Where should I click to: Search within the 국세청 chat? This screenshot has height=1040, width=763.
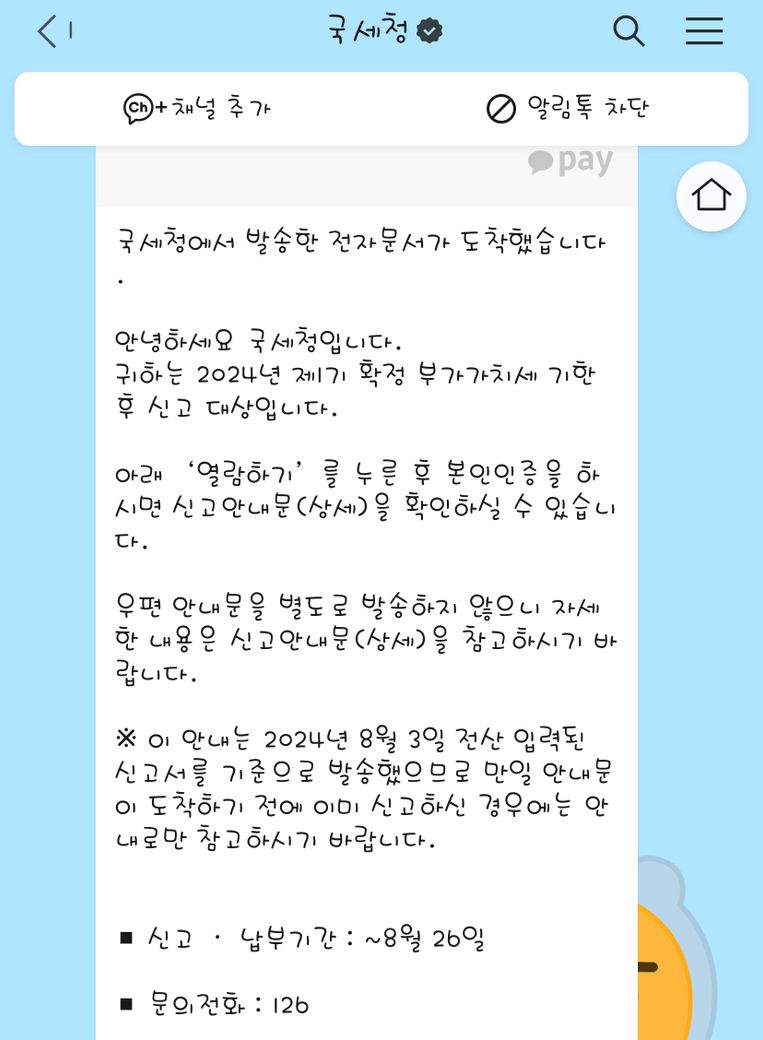(628, 32)
